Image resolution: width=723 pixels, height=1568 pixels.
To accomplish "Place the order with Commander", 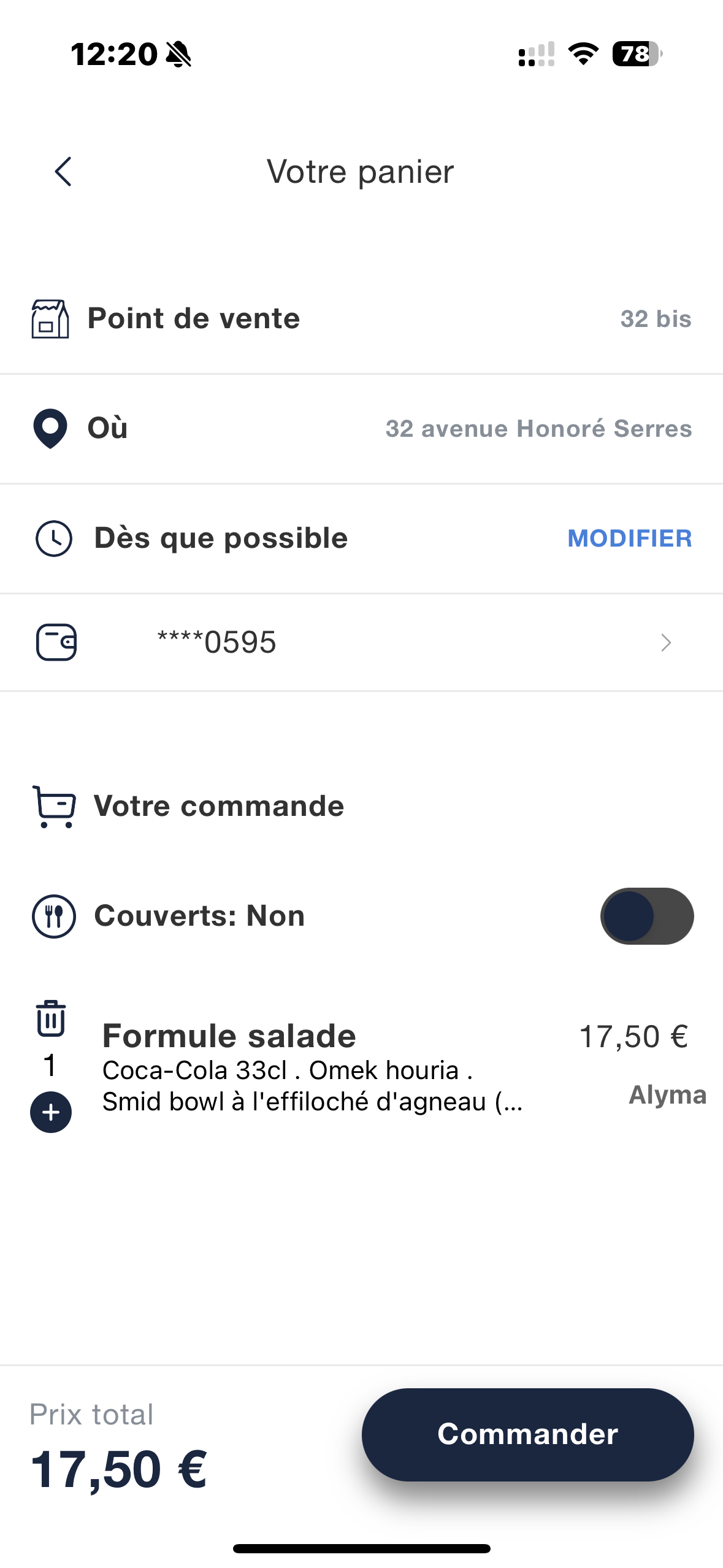I will (x=527, y=1434).
